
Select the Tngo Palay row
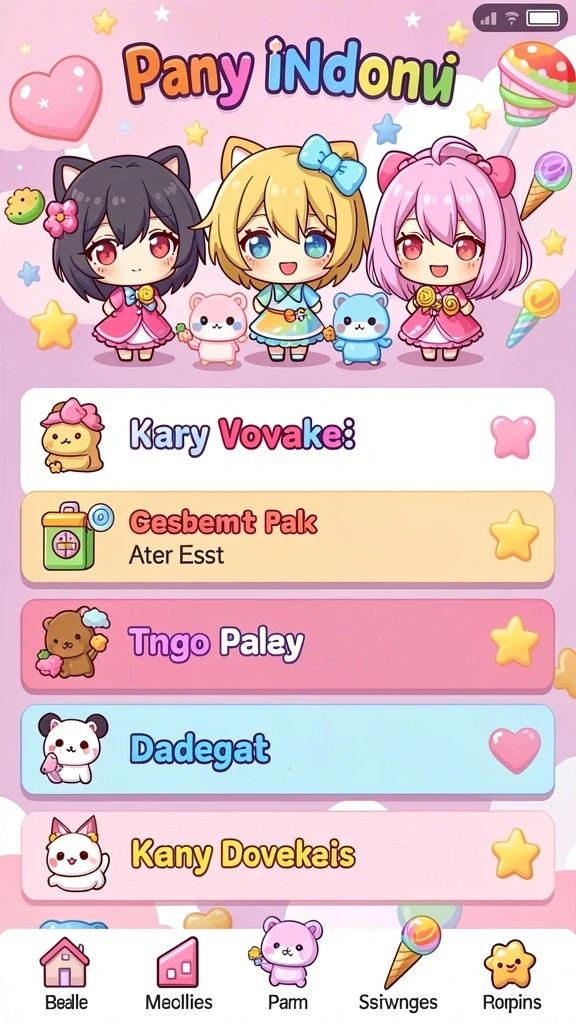[x=287, y=645]
